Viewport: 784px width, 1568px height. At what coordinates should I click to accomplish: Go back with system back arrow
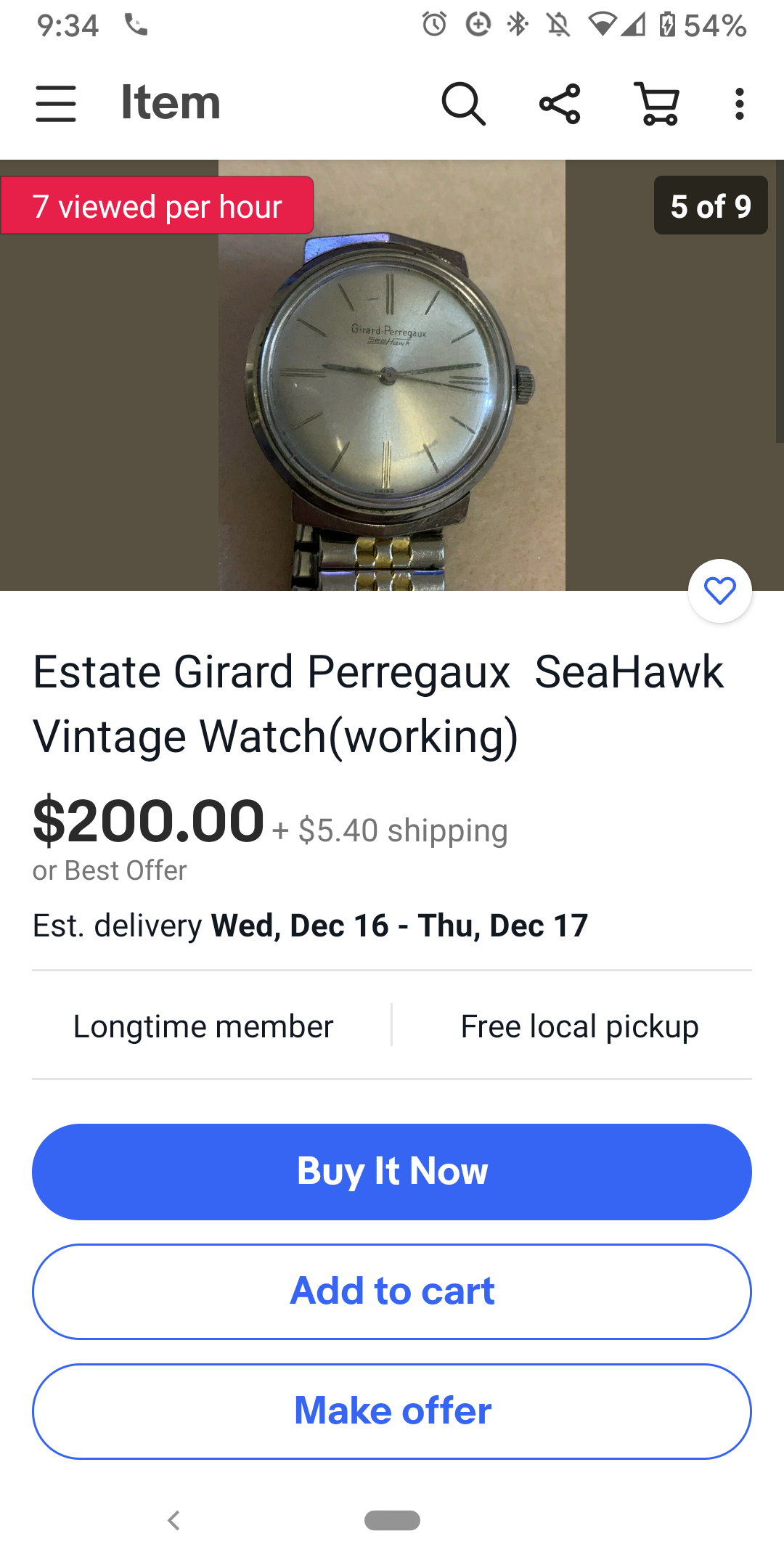(x=173, y=1520)
